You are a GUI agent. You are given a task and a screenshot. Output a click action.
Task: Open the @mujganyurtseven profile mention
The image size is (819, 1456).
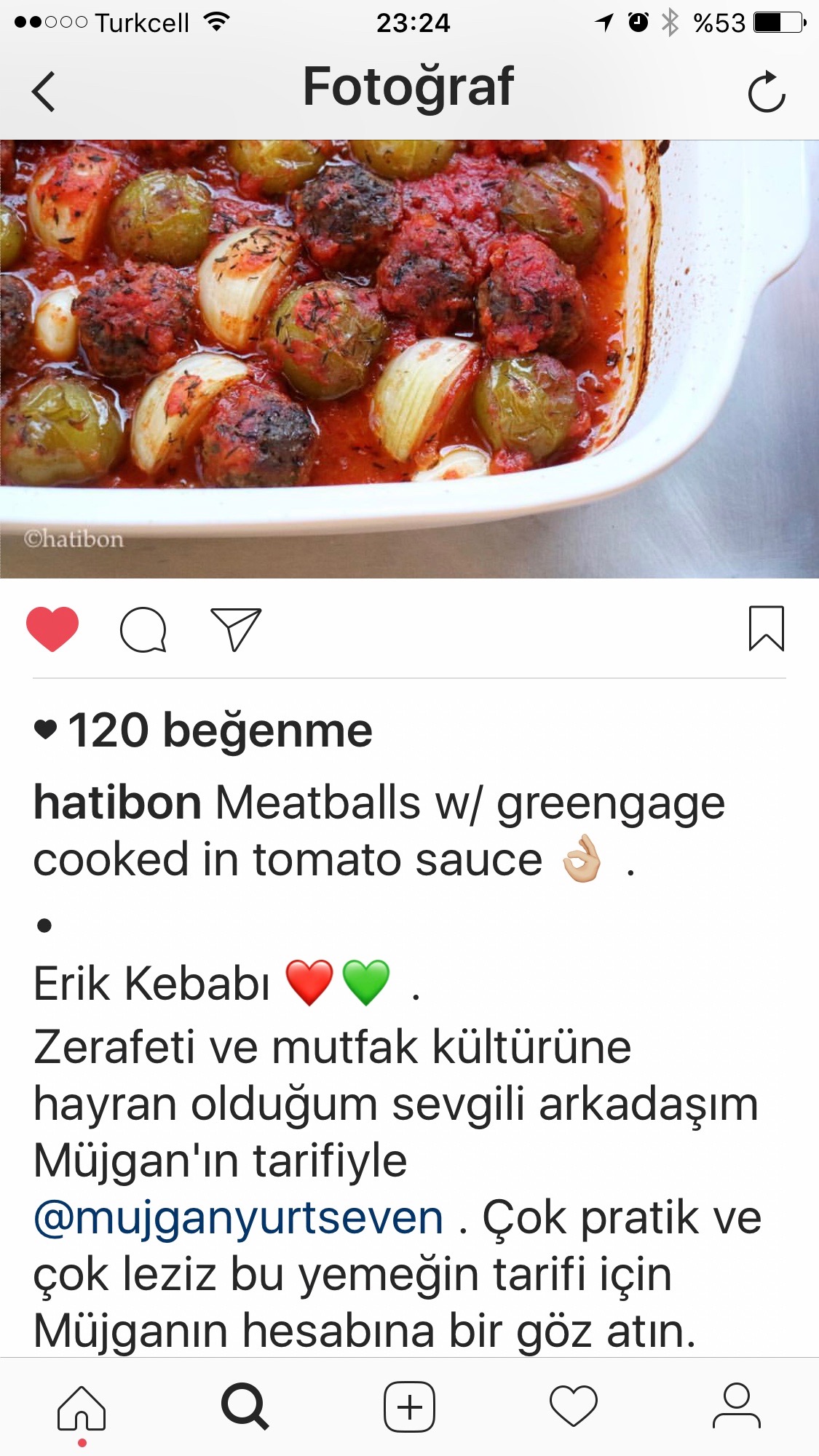pyautogui.click(x=239, y=1219)
